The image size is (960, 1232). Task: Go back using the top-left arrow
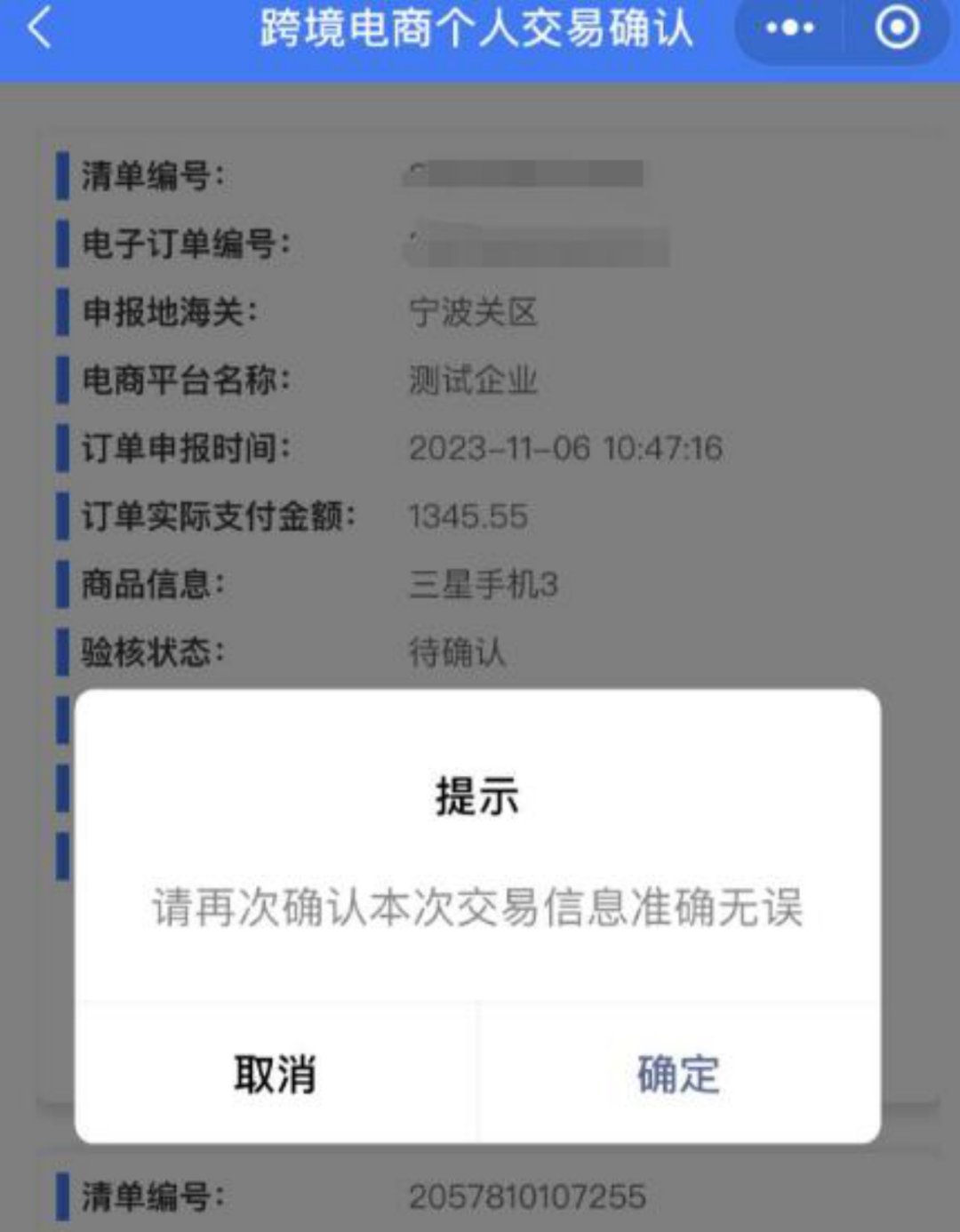point(40,28)
